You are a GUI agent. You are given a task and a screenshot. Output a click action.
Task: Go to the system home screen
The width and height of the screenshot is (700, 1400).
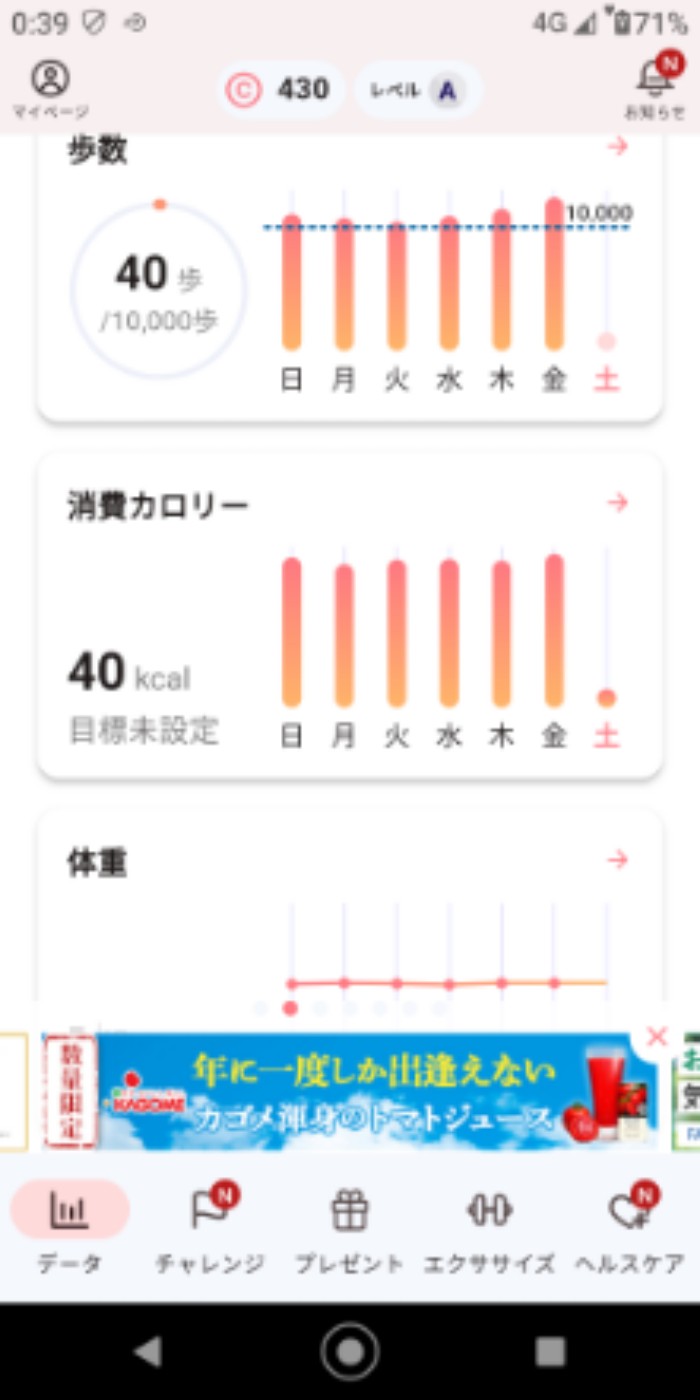pyautogui.click(x=350, y=1352)
